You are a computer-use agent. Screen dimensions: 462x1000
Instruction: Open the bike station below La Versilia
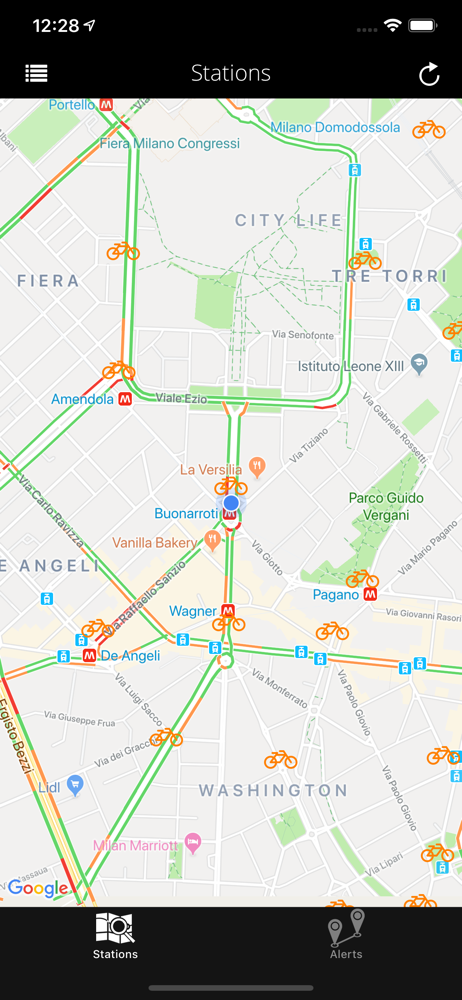point(230,487)
